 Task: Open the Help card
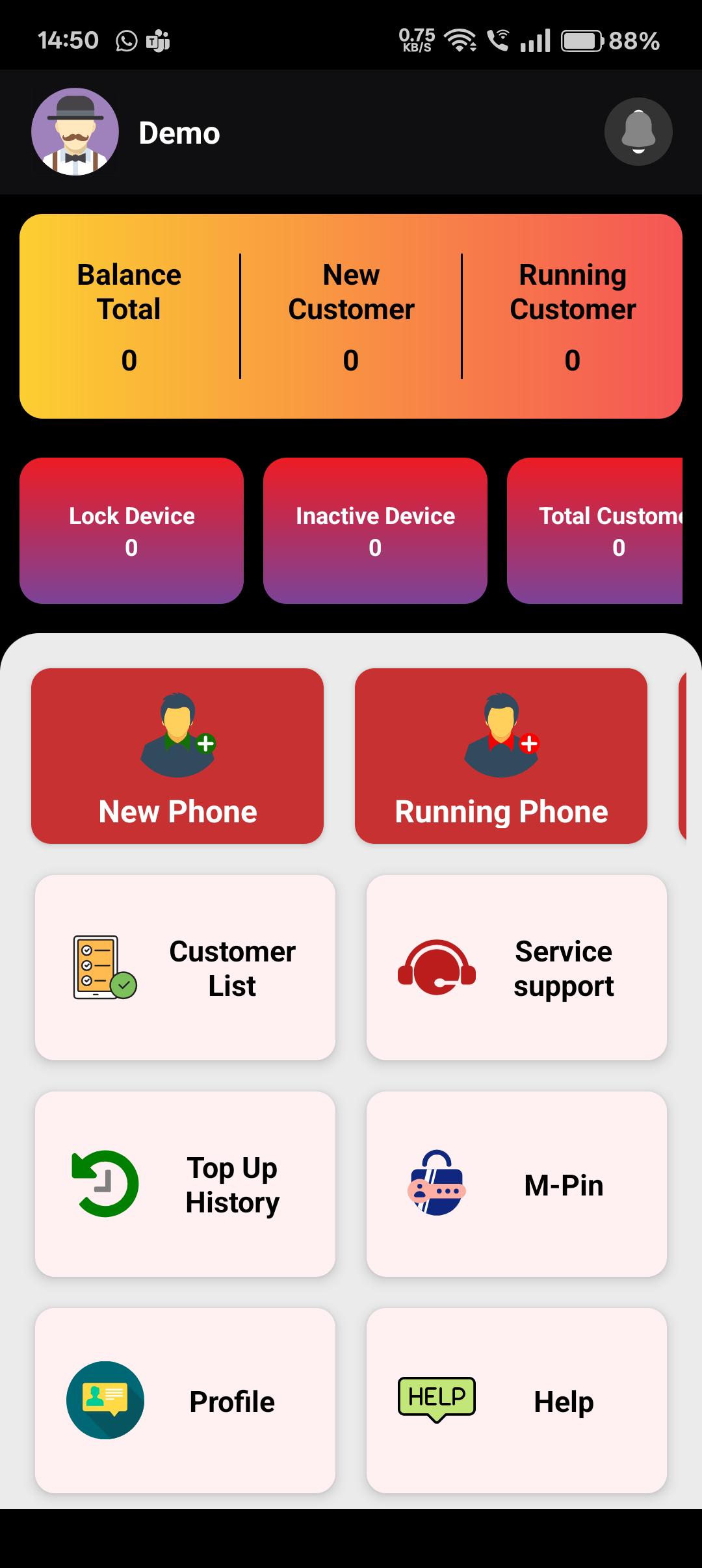[x=517, y=1401]
